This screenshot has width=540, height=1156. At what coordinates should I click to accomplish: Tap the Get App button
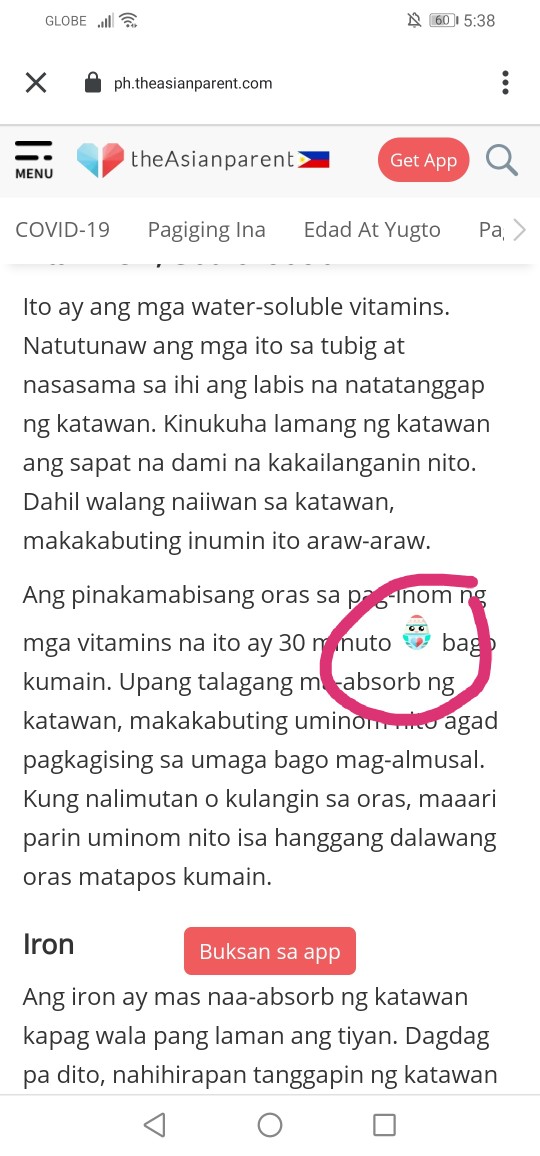tap(423, 160)
